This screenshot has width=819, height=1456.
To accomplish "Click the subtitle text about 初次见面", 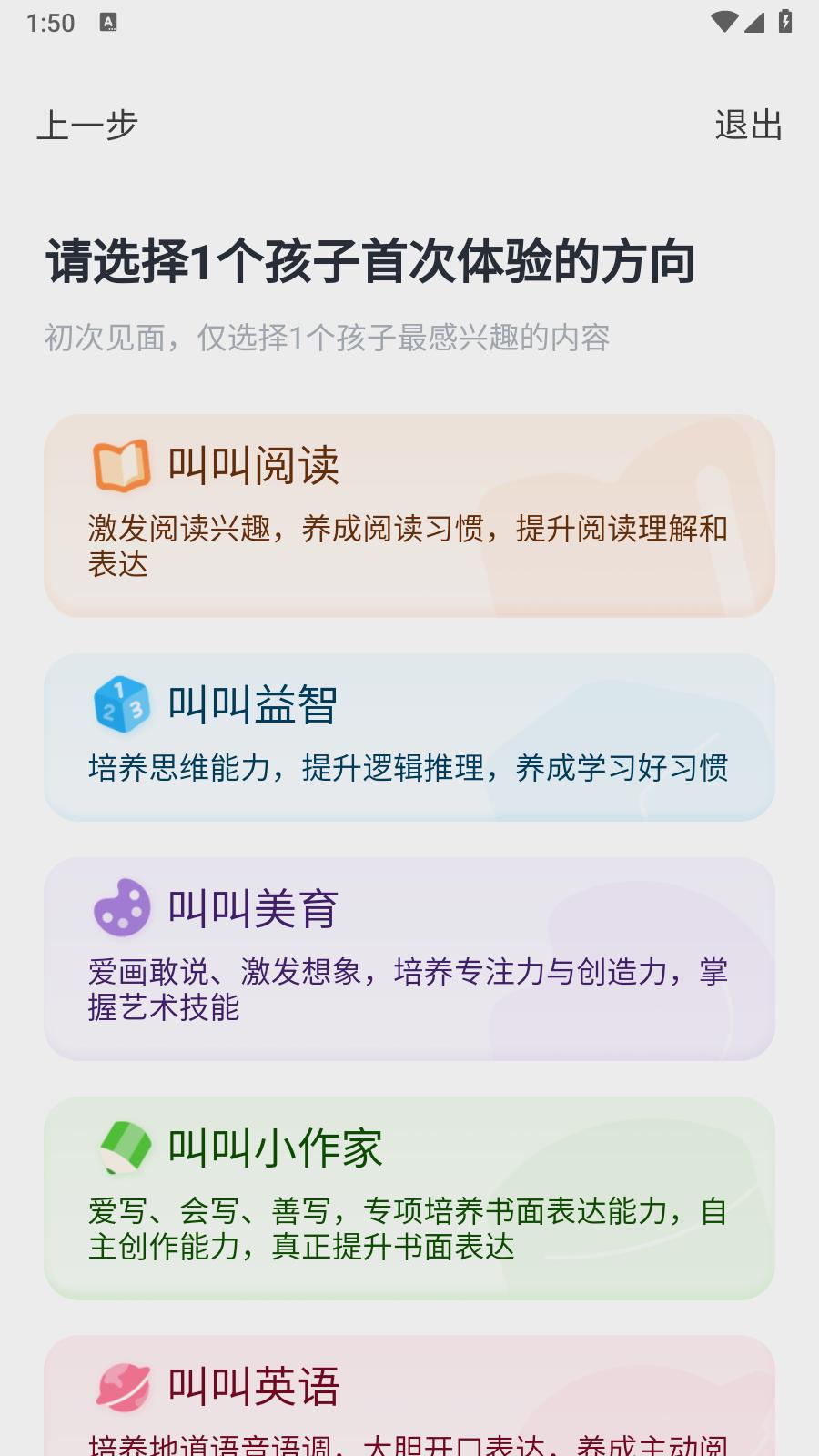I will (x=329, y=336).
